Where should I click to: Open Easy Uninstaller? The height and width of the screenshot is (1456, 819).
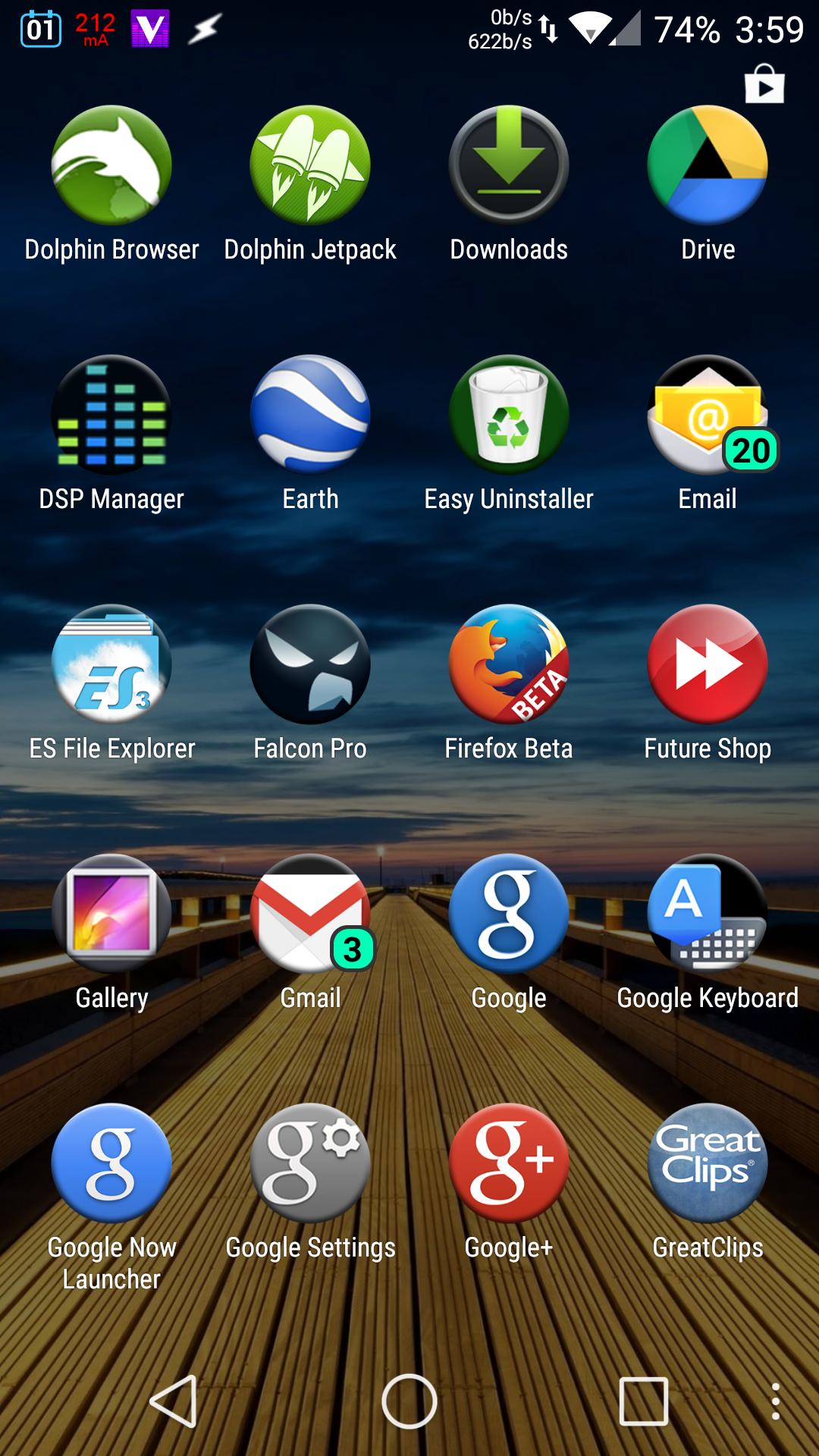pos(508,415)
